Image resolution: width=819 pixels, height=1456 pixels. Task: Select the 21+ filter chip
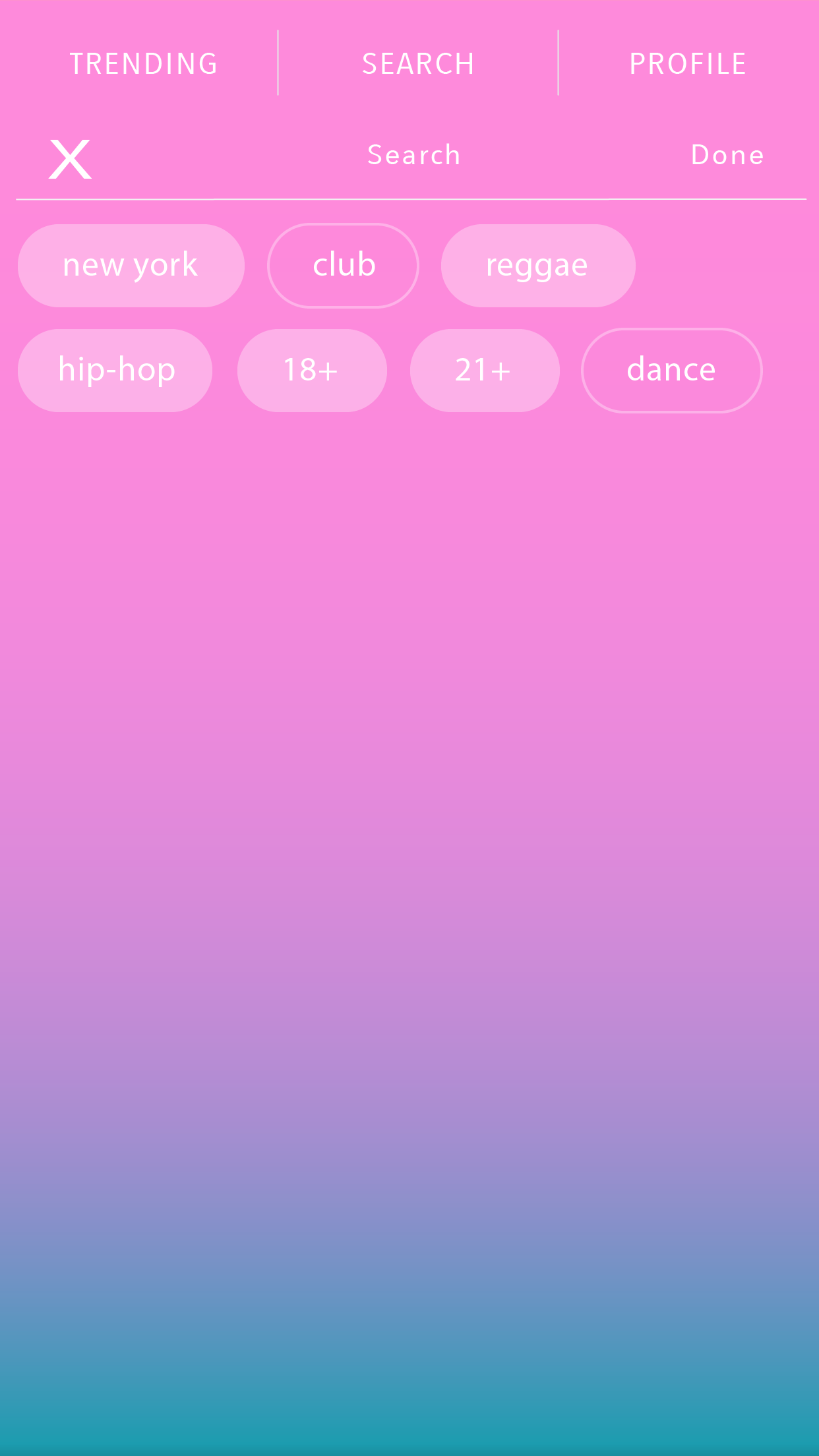click(485, 371)
